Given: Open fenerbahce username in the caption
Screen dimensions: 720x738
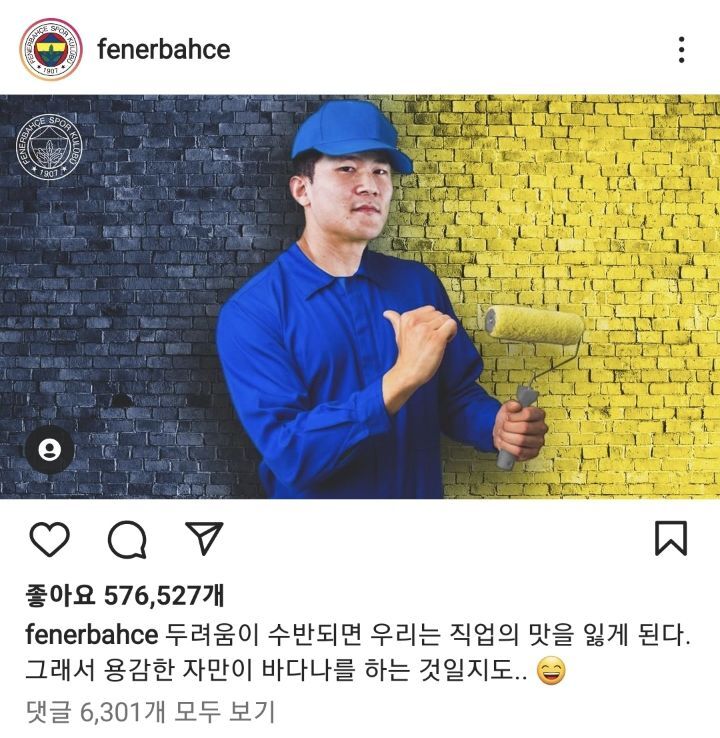Looking at the screenshot, I should [91, 635].
